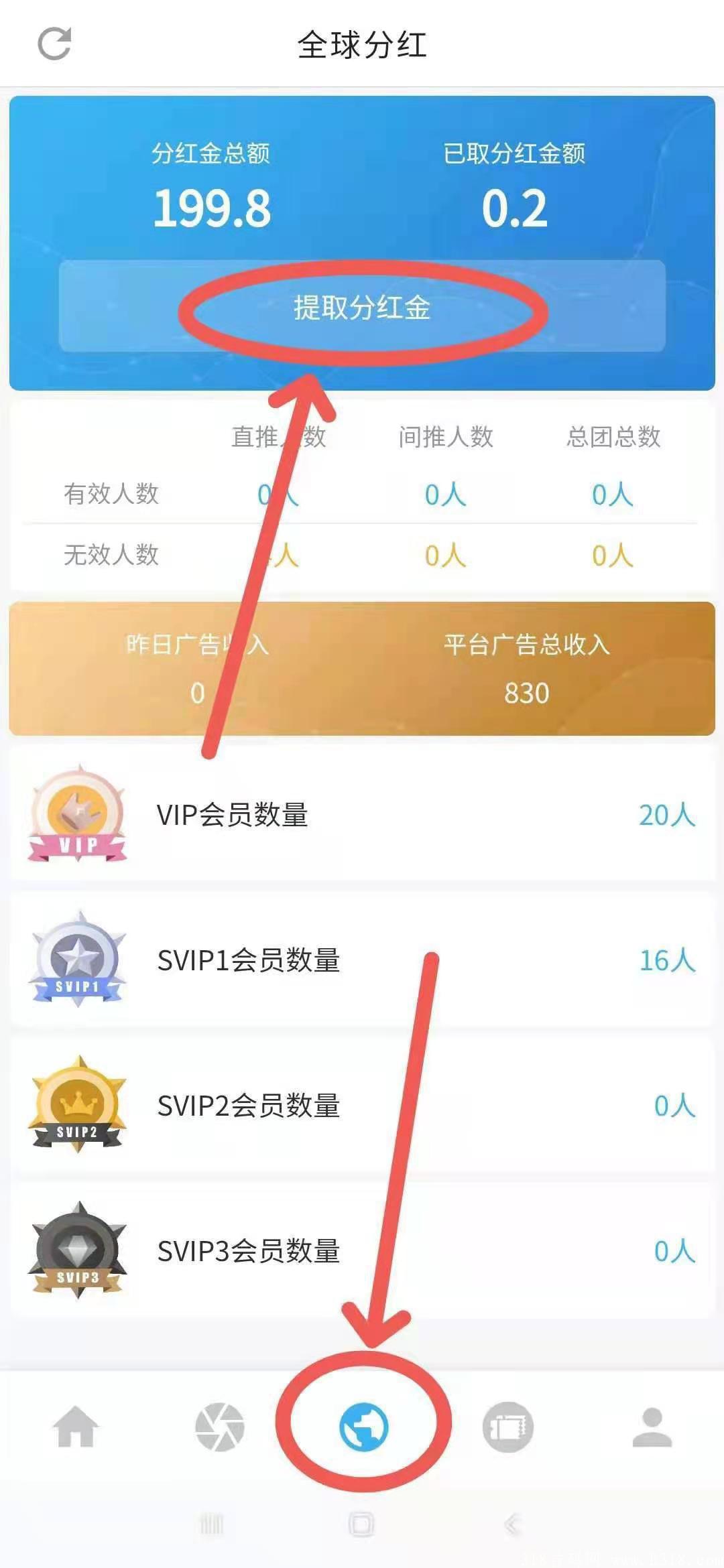Tap the gold SVIP2 badge icon
The image size is (724, 1568).
(x=76, y=1102)
